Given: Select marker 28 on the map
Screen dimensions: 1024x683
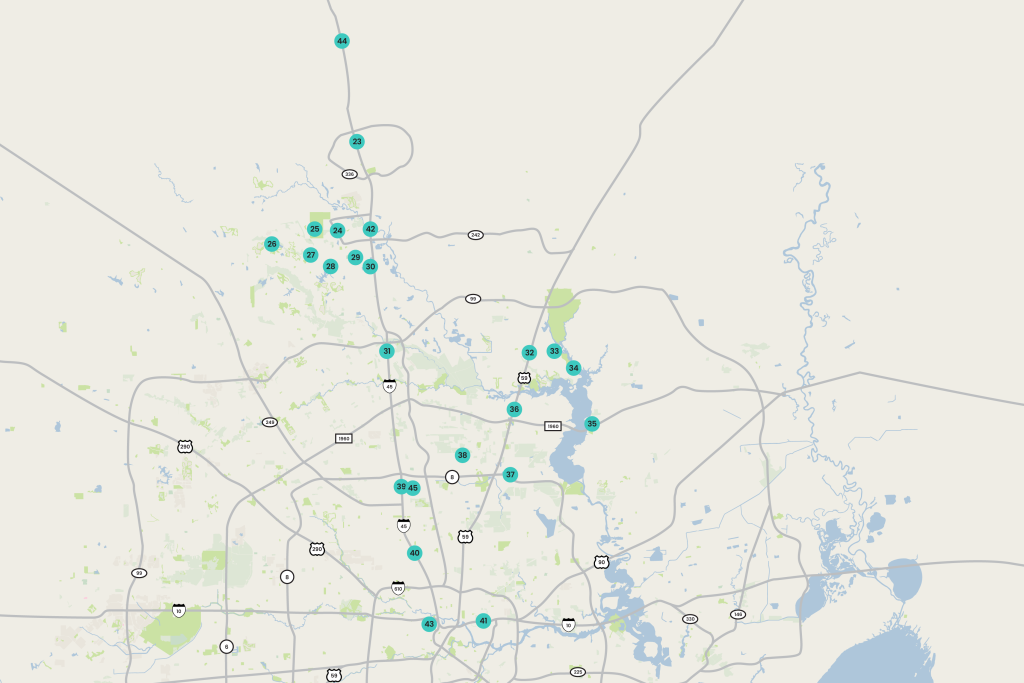Looking at the screenshot, I should click(x=330, y=266).
